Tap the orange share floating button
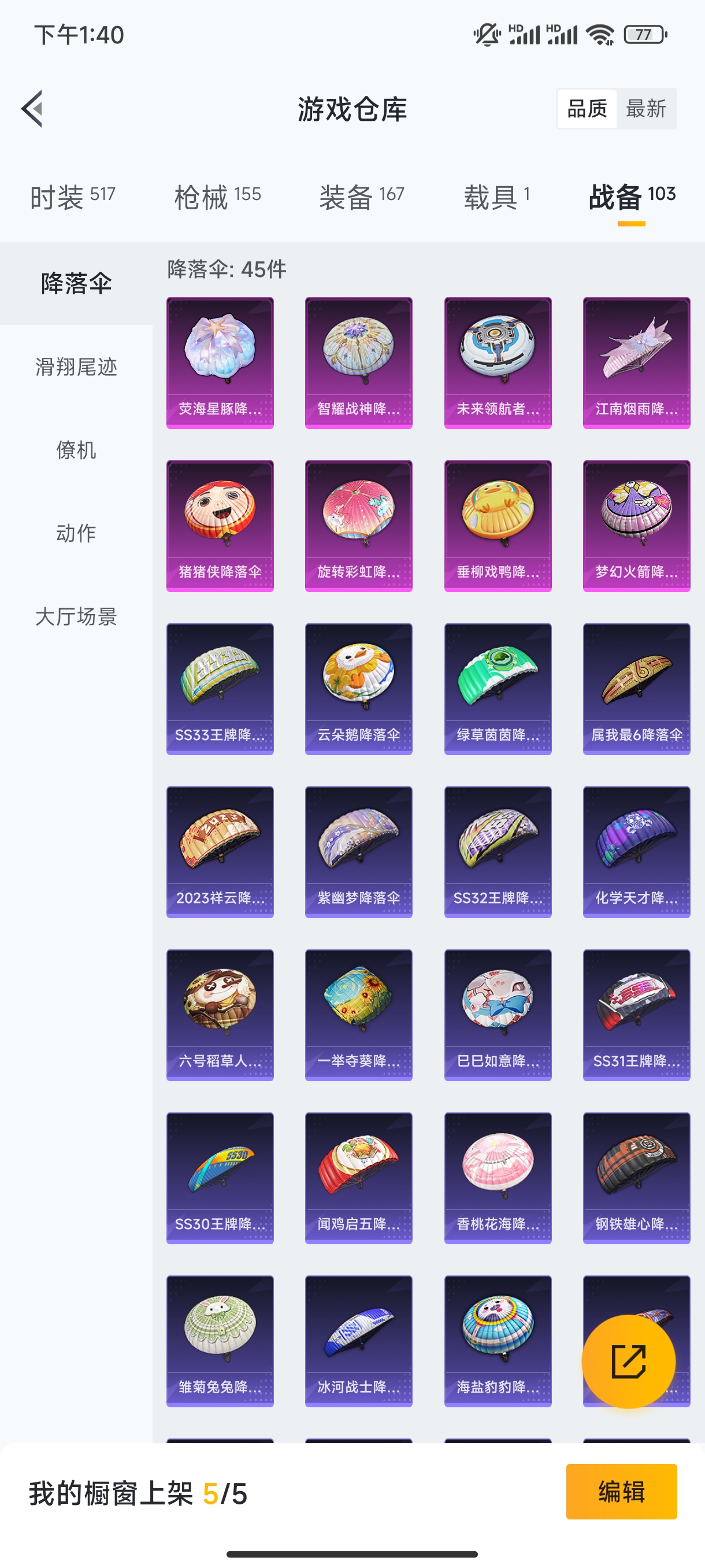The width and height of the screenshot is (705, 1568). coord(628,1361)
